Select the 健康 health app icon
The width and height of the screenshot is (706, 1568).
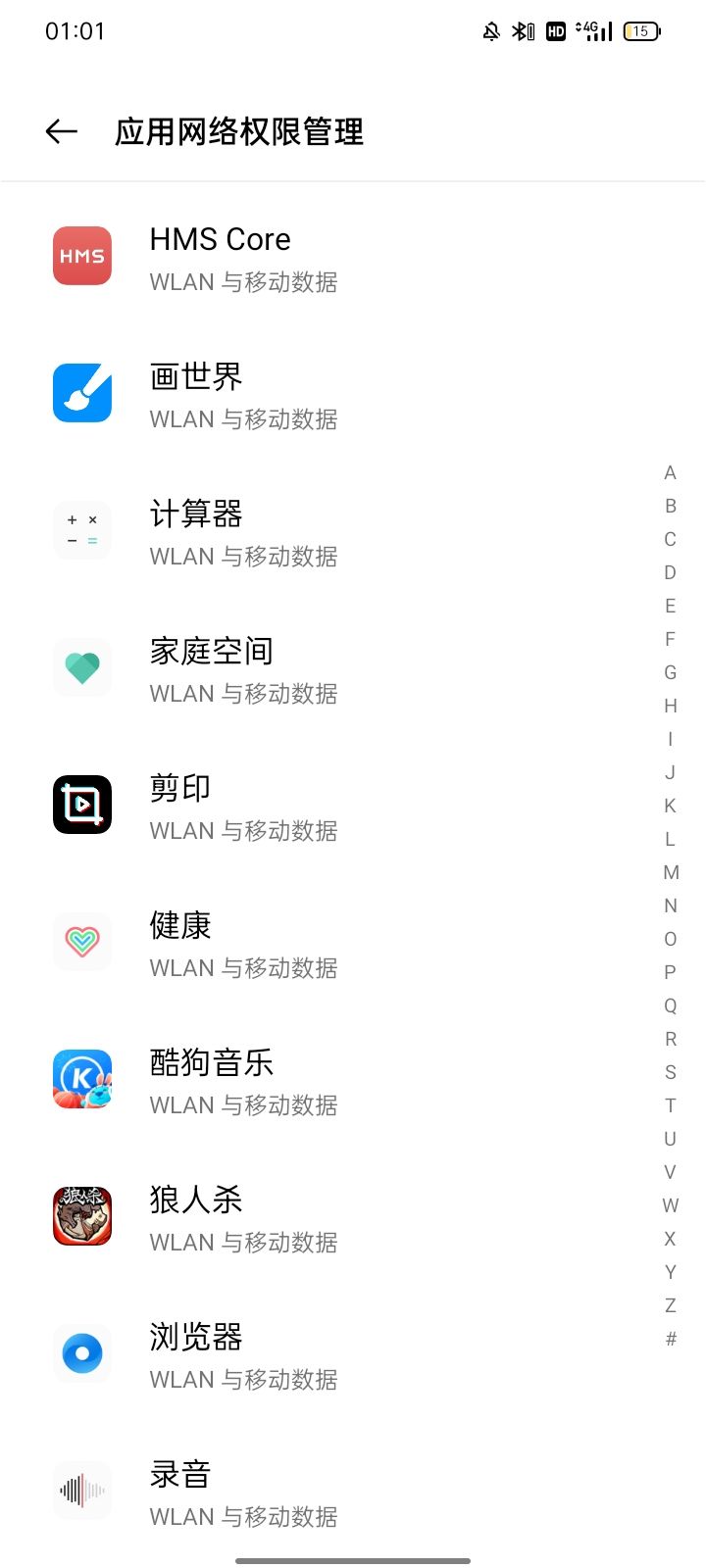[x=81, y=942]
